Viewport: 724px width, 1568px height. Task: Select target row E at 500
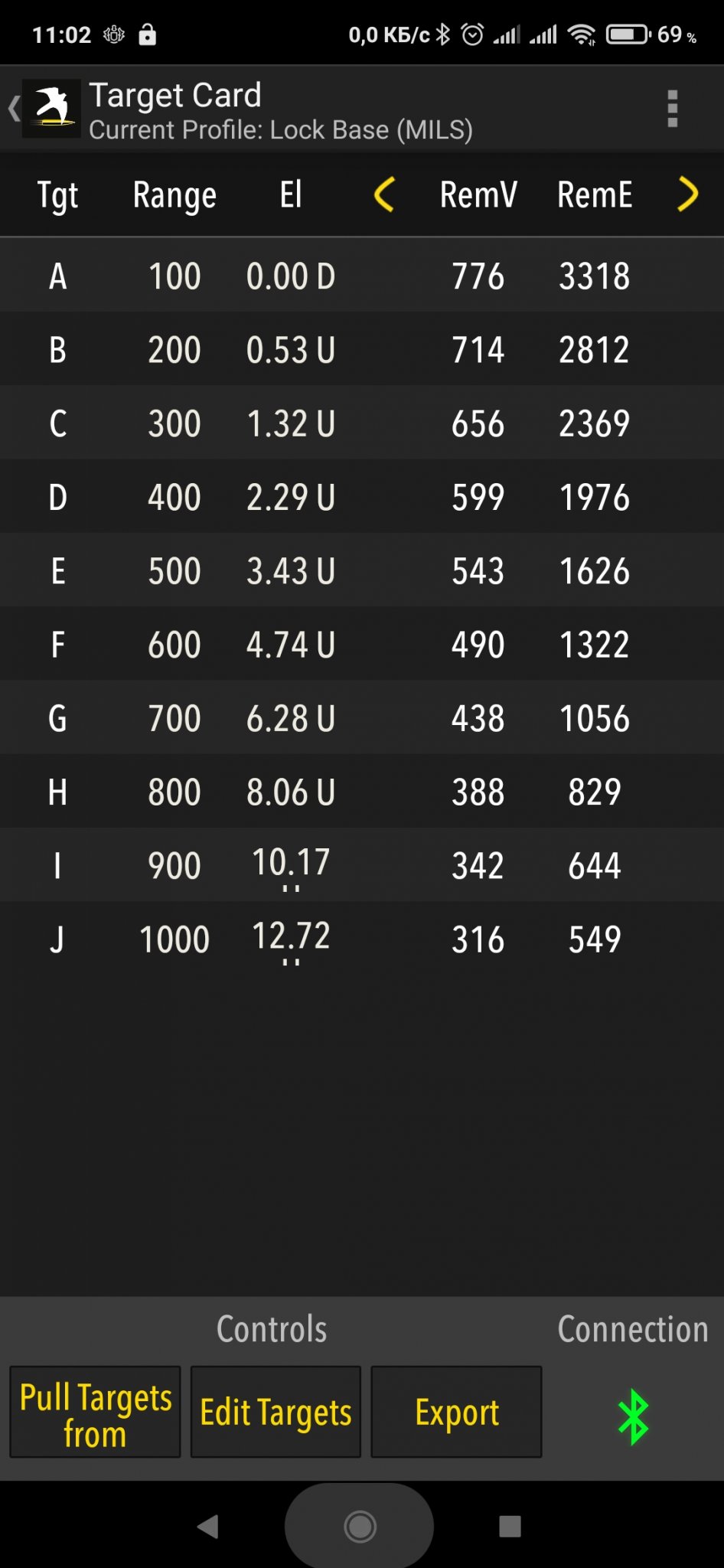click(x=361, y=571)
